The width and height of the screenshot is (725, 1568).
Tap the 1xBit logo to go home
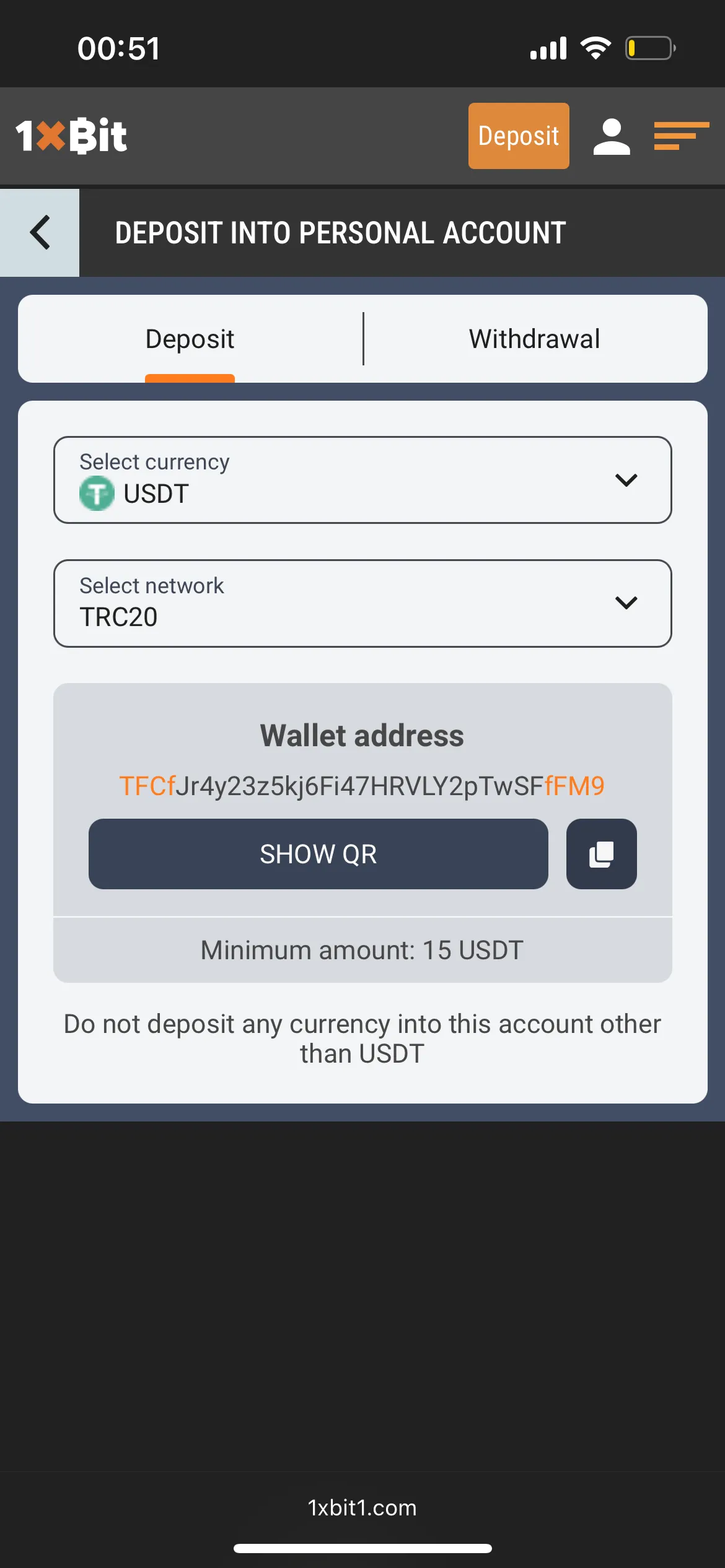pyautogui.click(x=71, y=136)
